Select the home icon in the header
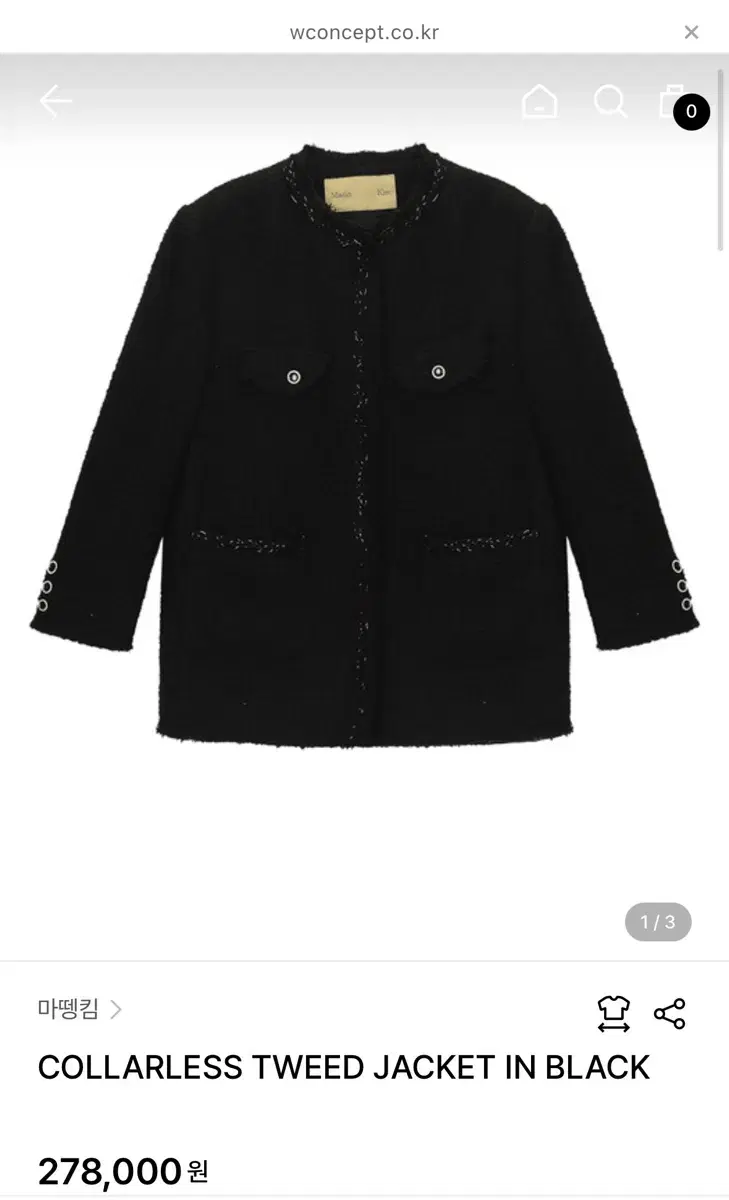The height and width of the screenshot is (1200, 729). click(x=540, y=101)
